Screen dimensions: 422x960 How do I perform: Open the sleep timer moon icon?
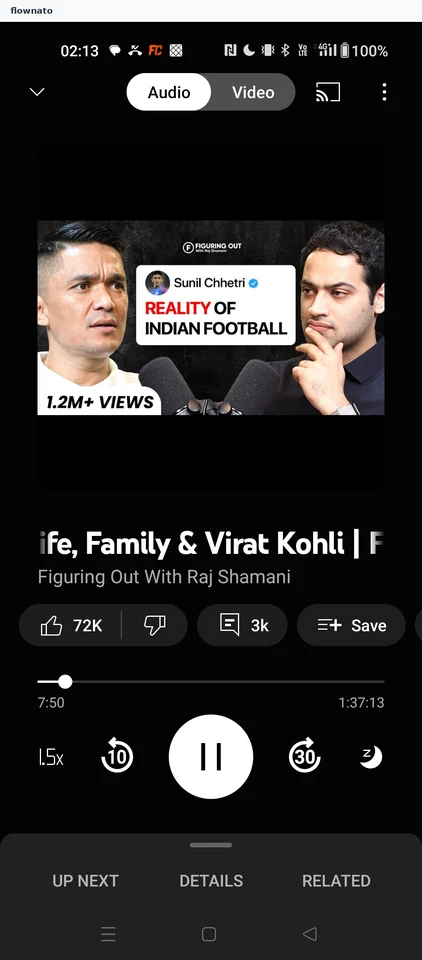click(x=371, y=757)
